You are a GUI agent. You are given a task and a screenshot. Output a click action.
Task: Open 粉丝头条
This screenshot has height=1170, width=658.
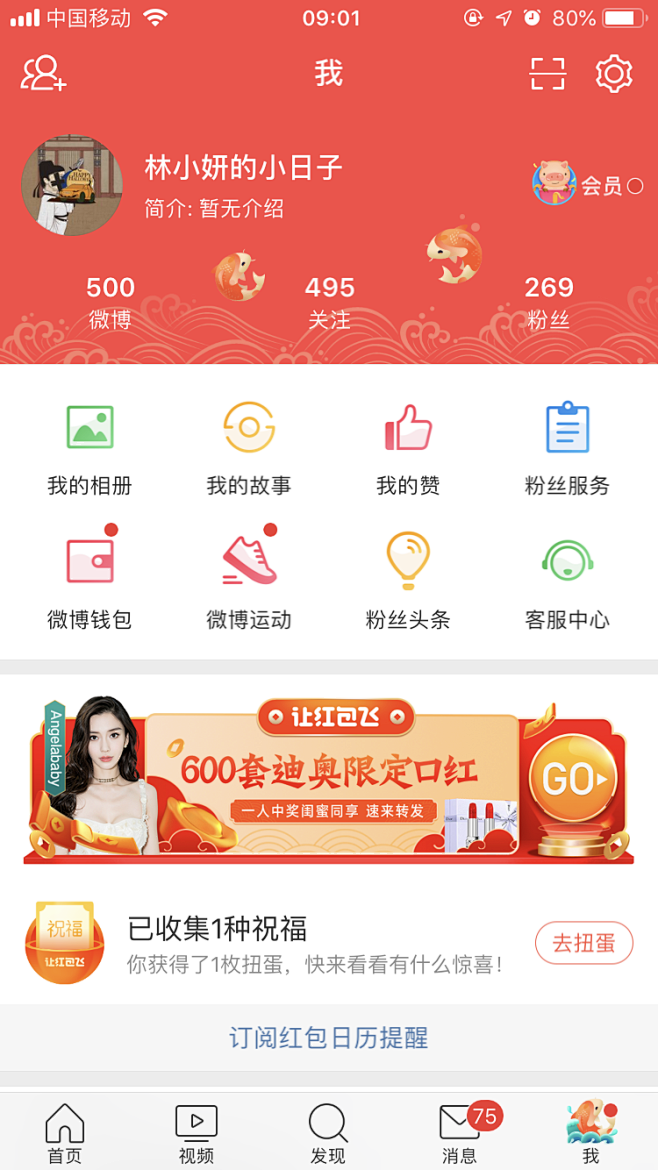[408, 582]
